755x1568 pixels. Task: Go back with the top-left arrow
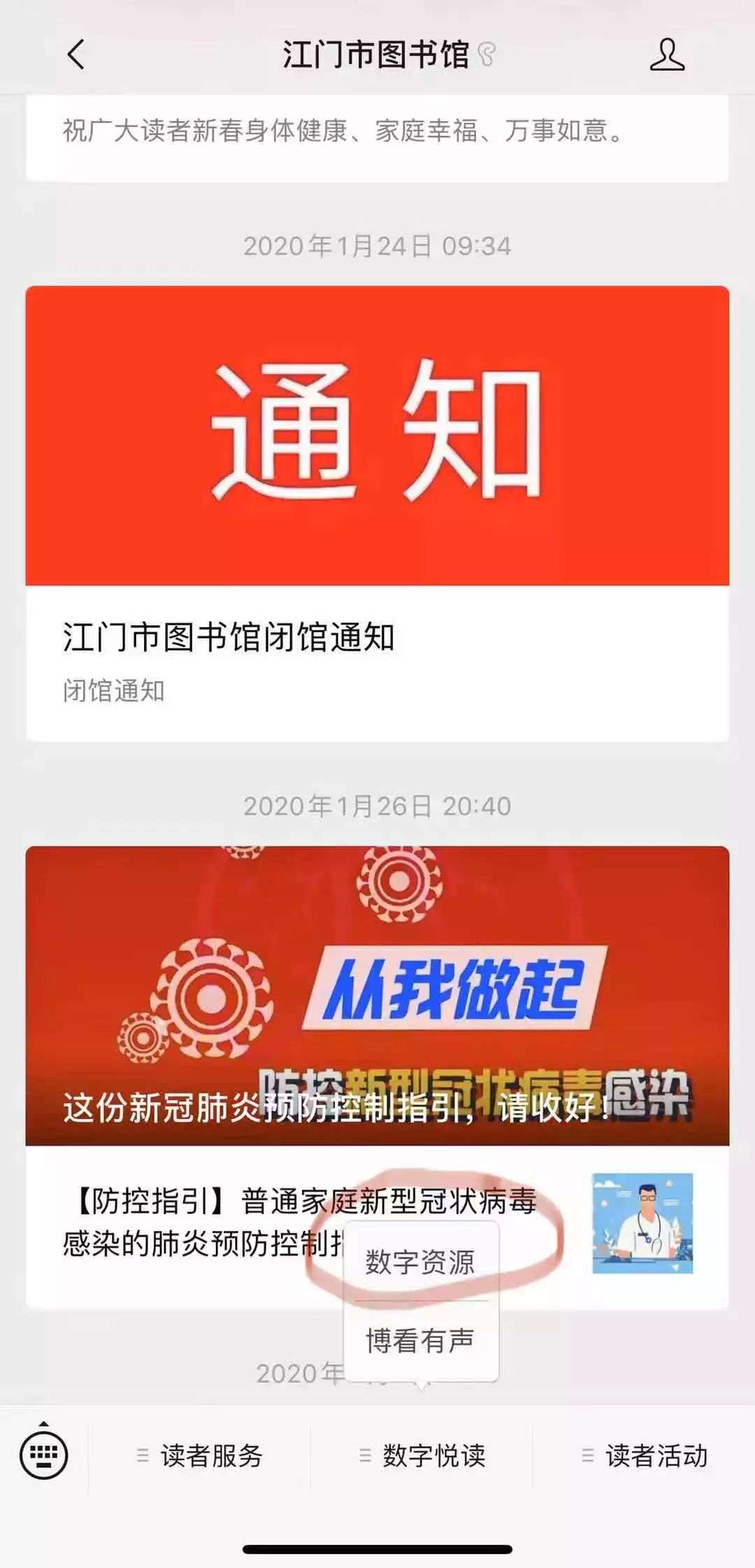[x=75, y=55]
